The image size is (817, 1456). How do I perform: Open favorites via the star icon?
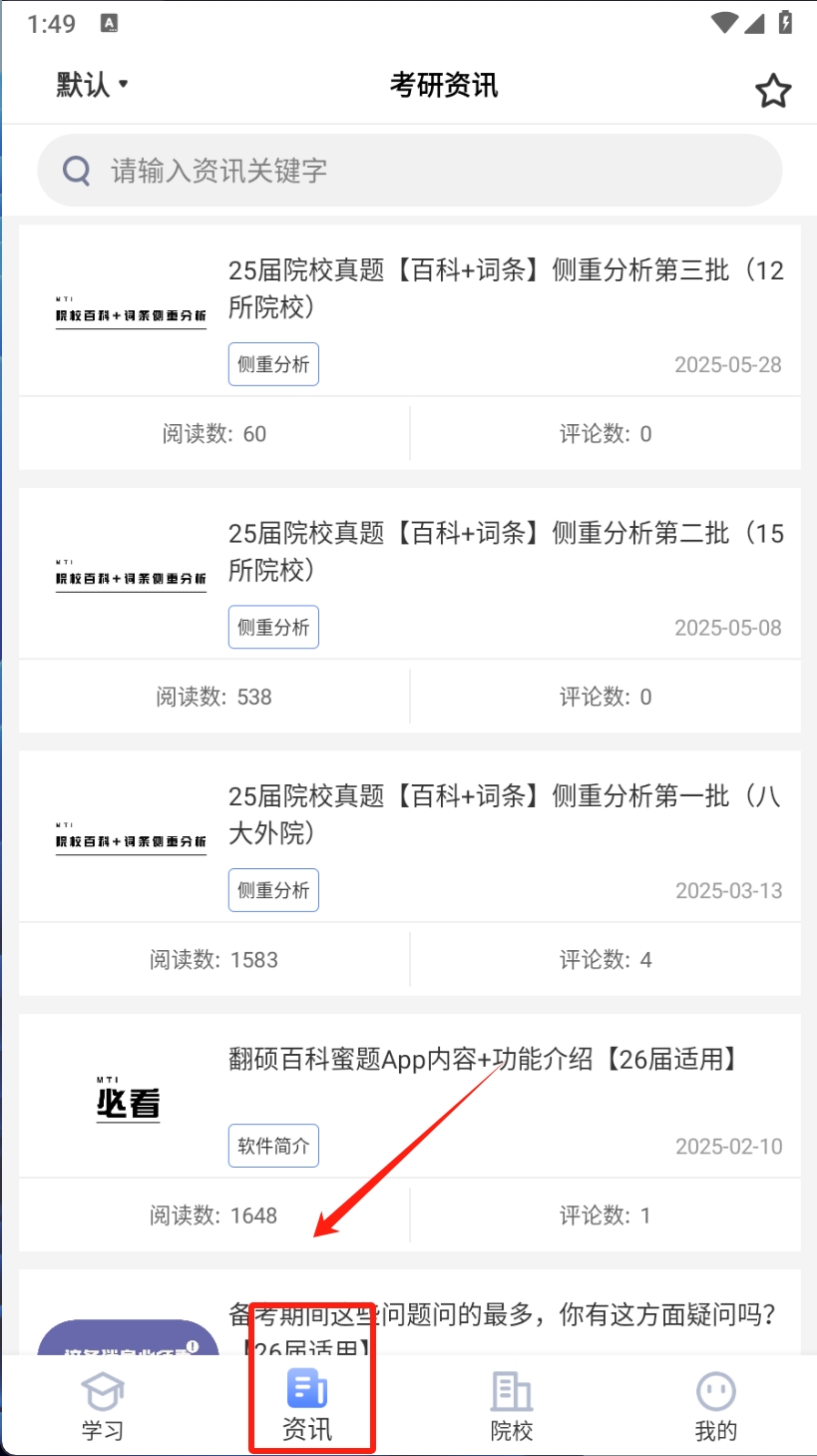tap(772, 91)
